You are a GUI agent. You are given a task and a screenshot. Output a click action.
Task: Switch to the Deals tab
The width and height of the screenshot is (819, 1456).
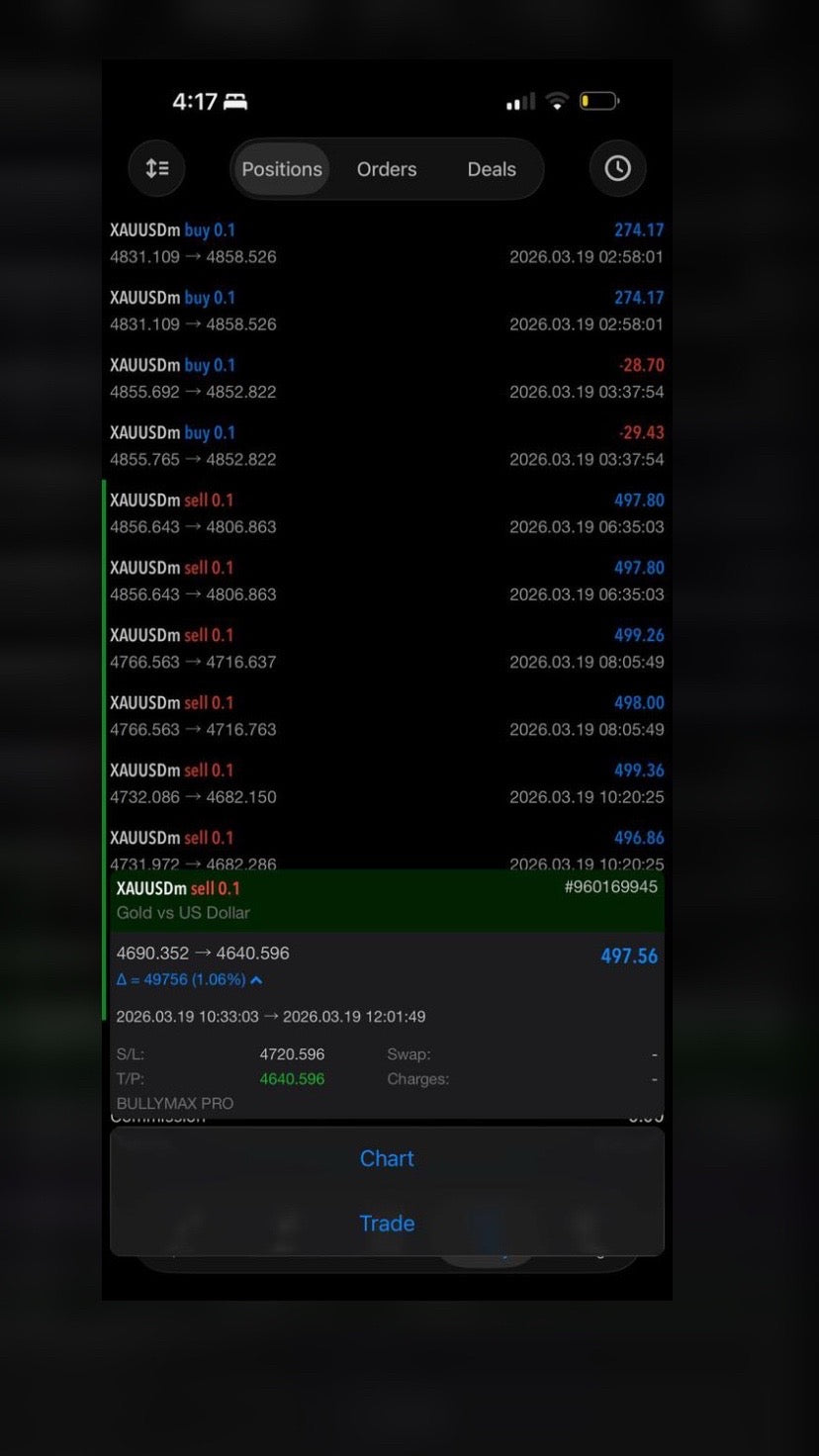pyautogui.click(x=492, y=169)
